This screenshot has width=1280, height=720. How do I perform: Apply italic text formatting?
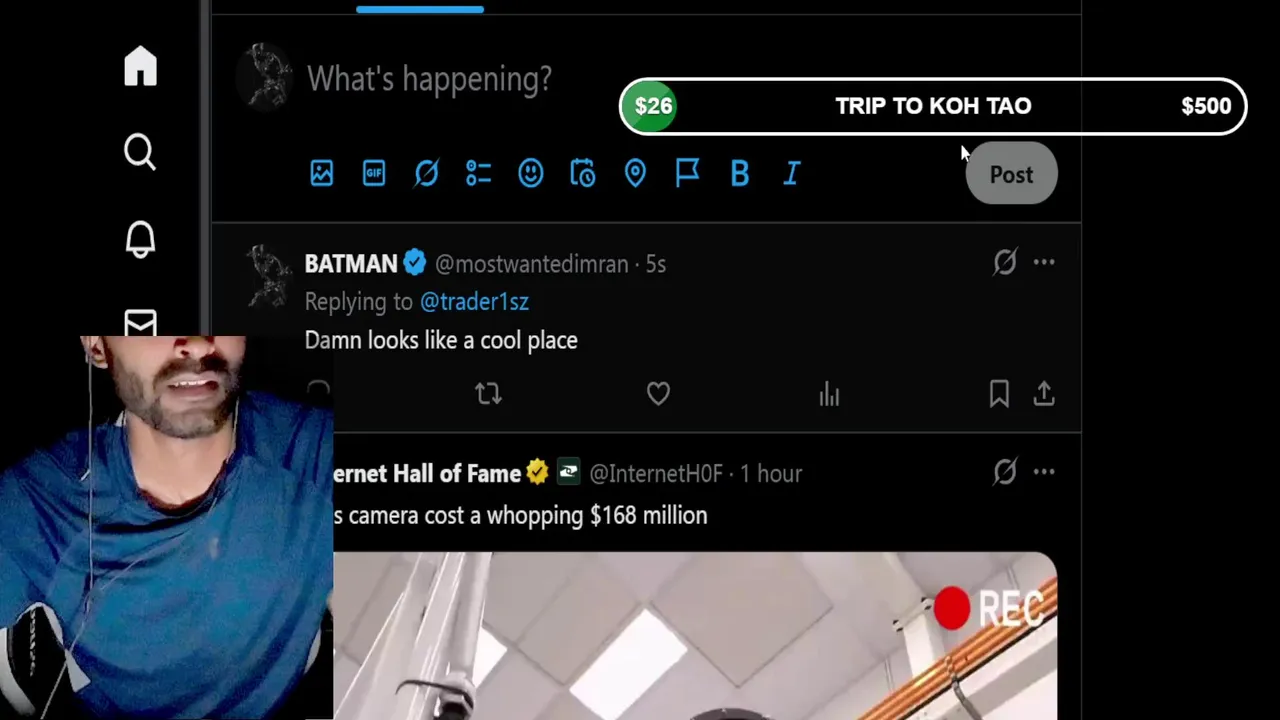tap(791, 173)
